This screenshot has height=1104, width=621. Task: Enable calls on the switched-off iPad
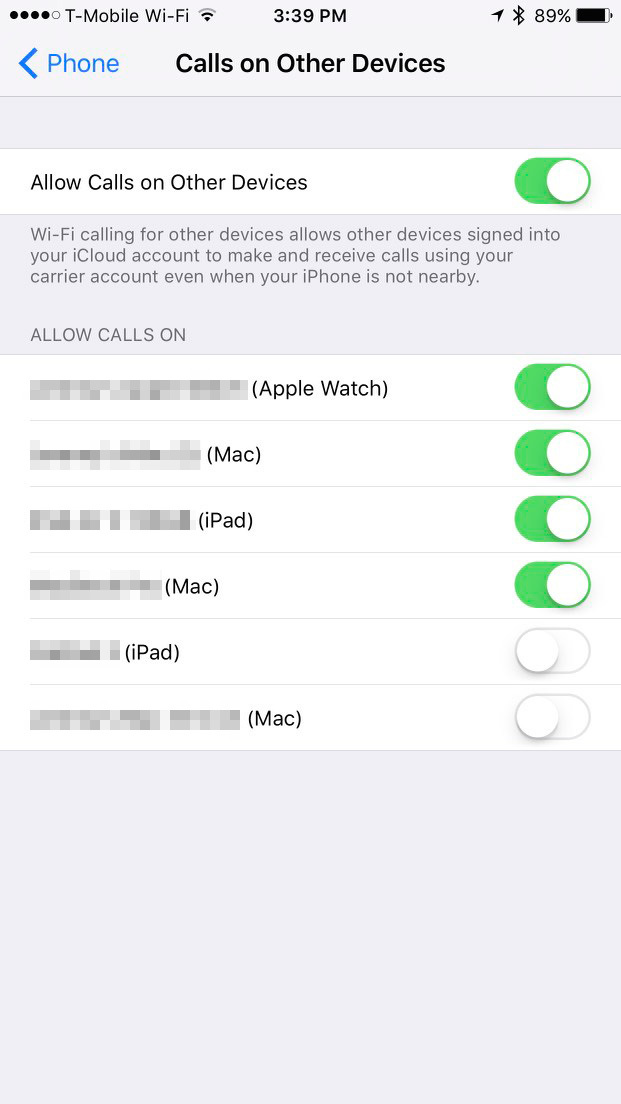[x=552, y=652]
